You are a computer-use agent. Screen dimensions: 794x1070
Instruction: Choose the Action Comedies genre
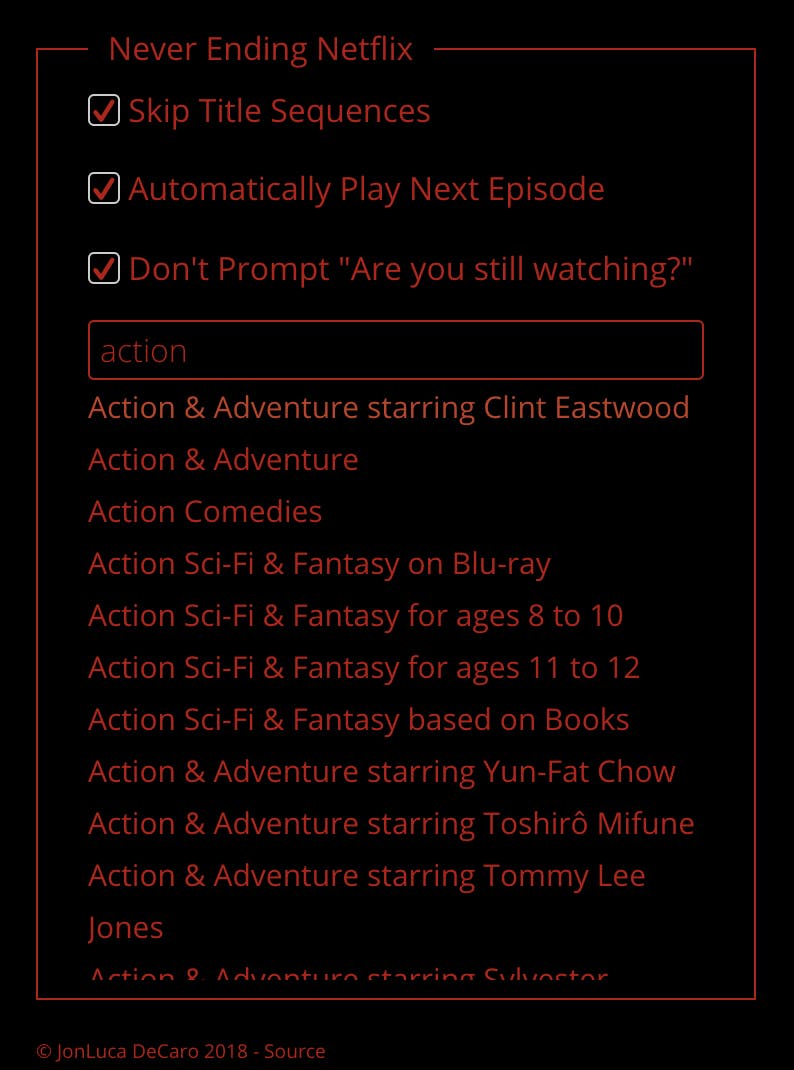tap(205, 511)
